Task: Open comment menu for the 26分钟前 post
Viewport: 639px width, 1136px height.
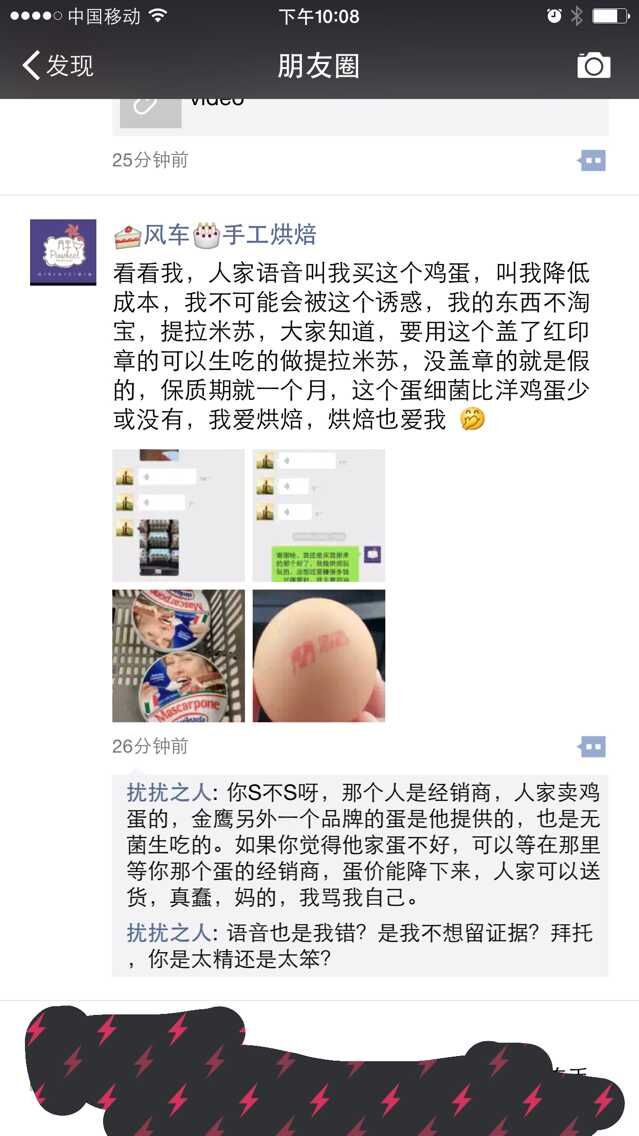Action: (592, 746)
